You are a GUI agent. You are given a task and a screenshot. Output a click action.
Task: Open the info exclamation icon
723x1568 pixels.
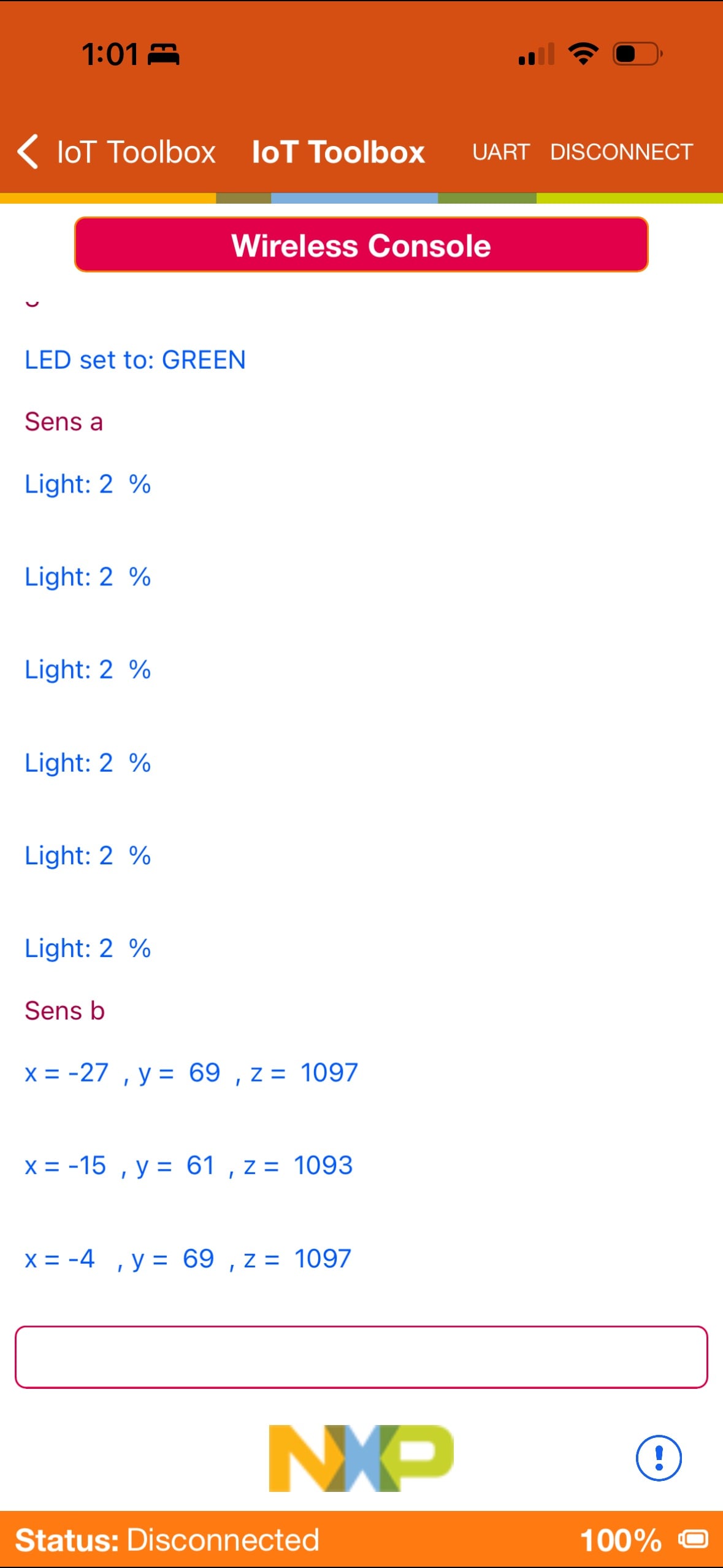[659, 1458]
